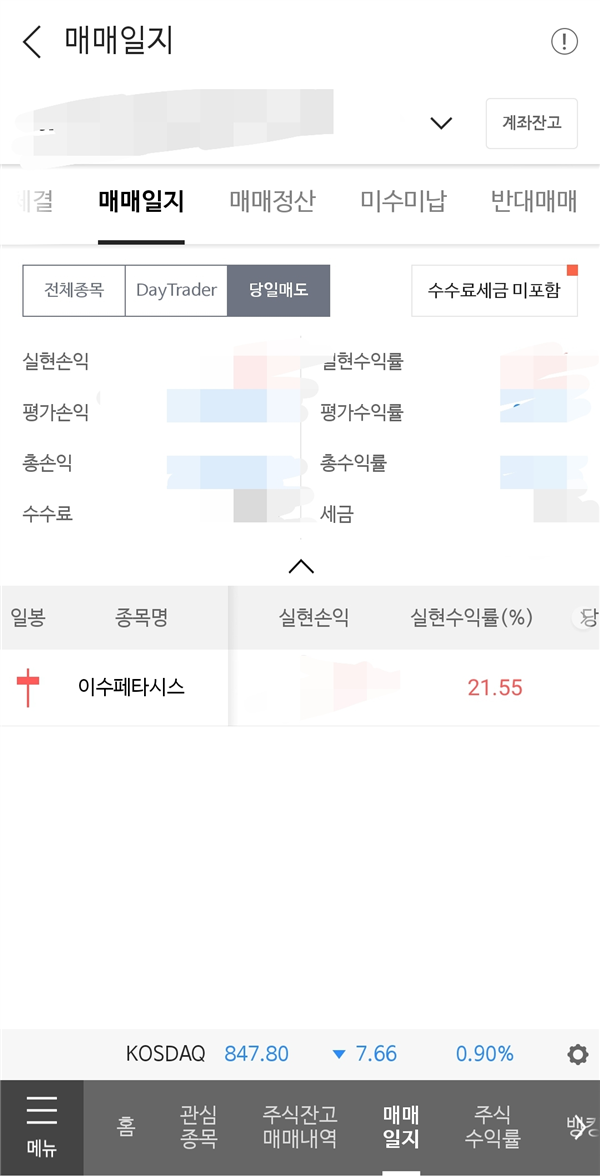Open 이수페타시스 stock row

[300, 687]
